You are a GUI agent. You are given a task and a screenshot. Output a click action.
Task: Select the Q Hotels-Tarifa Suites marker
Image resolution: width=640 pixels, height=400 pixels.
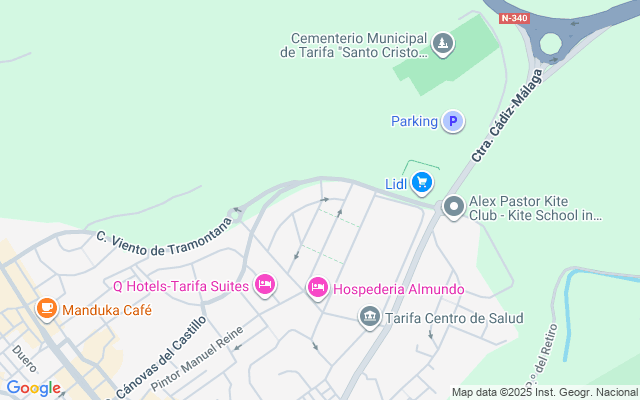pyautogui.click(x=265, y=285)
